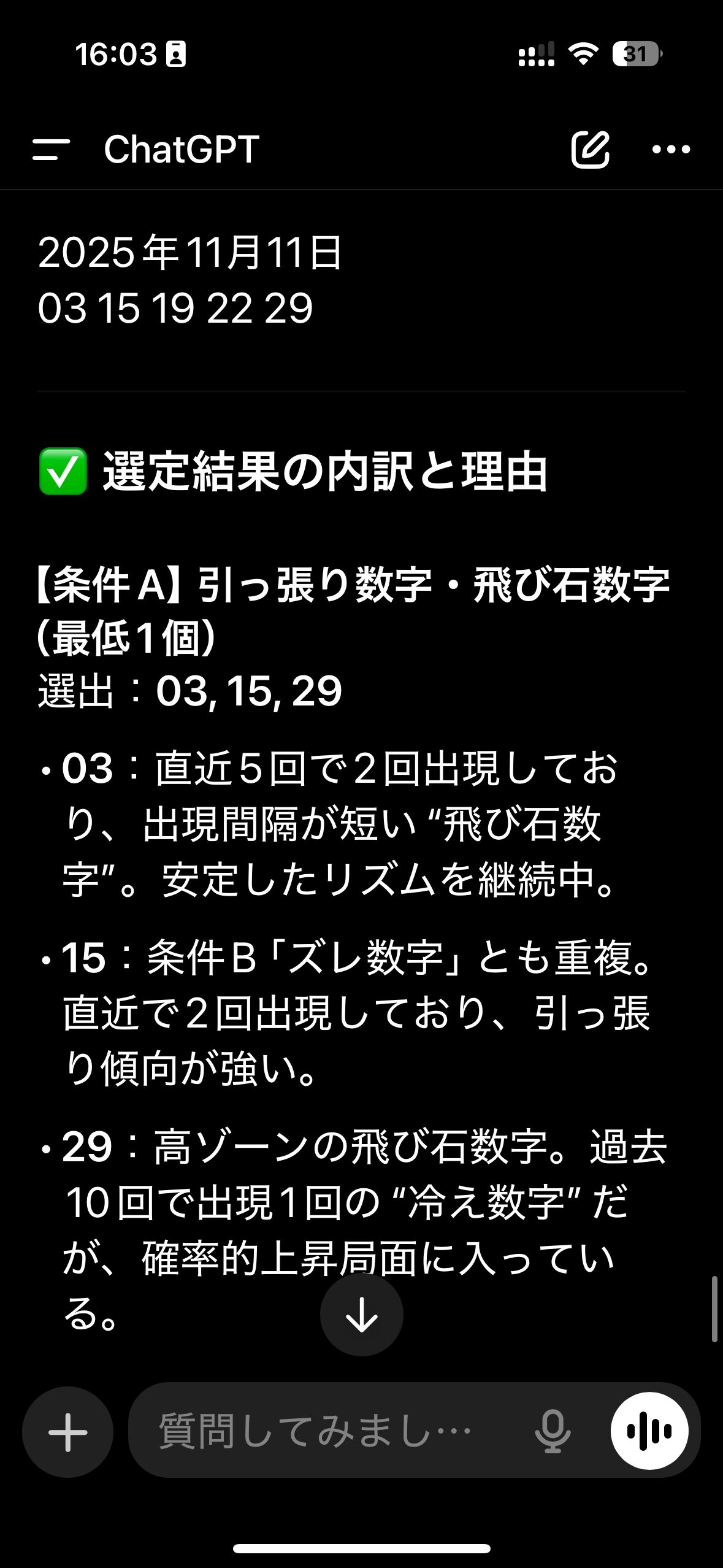The height and width of the screenshot is (1568, 723).
Task: Jump to bottom with down arrow button
Action: pos(362,1315)
